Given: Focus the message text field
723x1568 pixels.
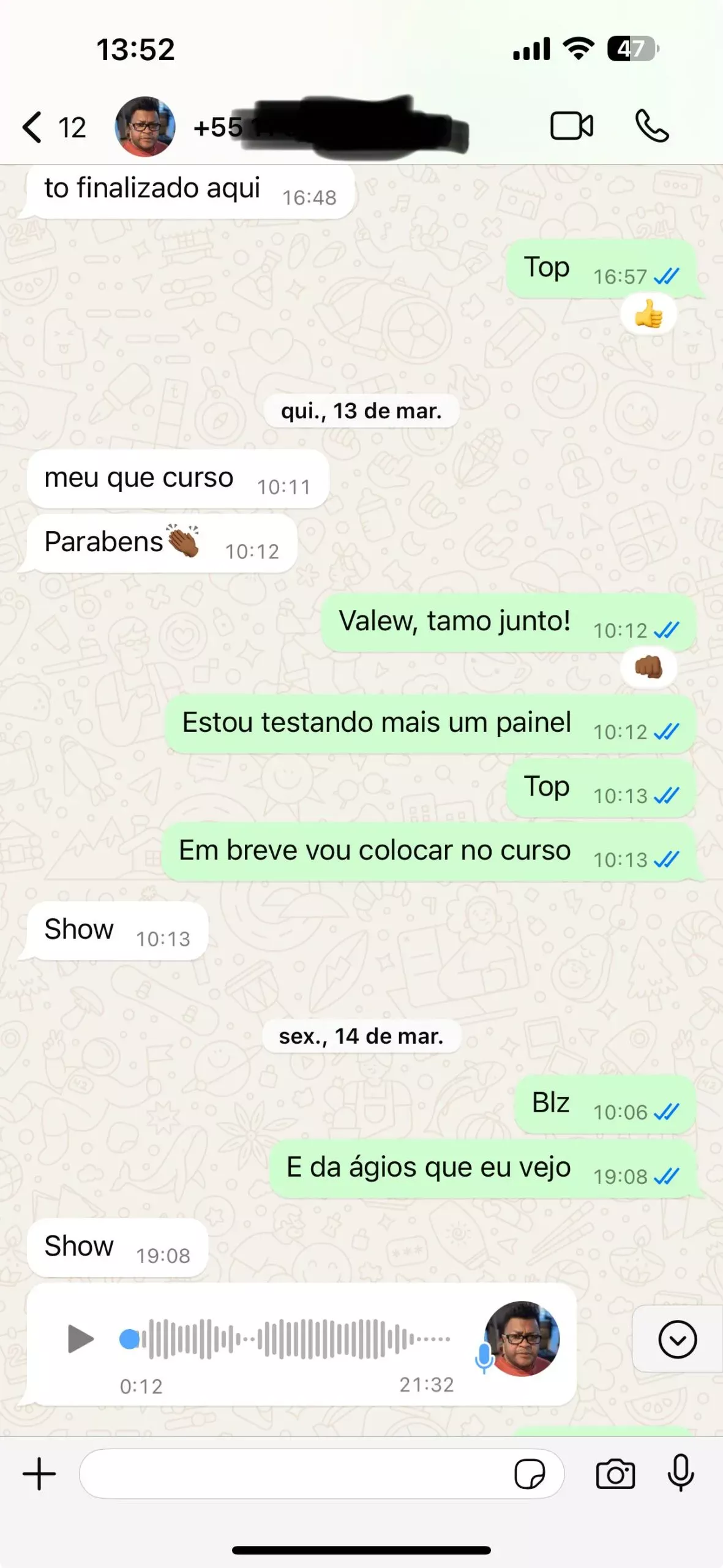Looking at the screenshot, I should click(294, 1474).
